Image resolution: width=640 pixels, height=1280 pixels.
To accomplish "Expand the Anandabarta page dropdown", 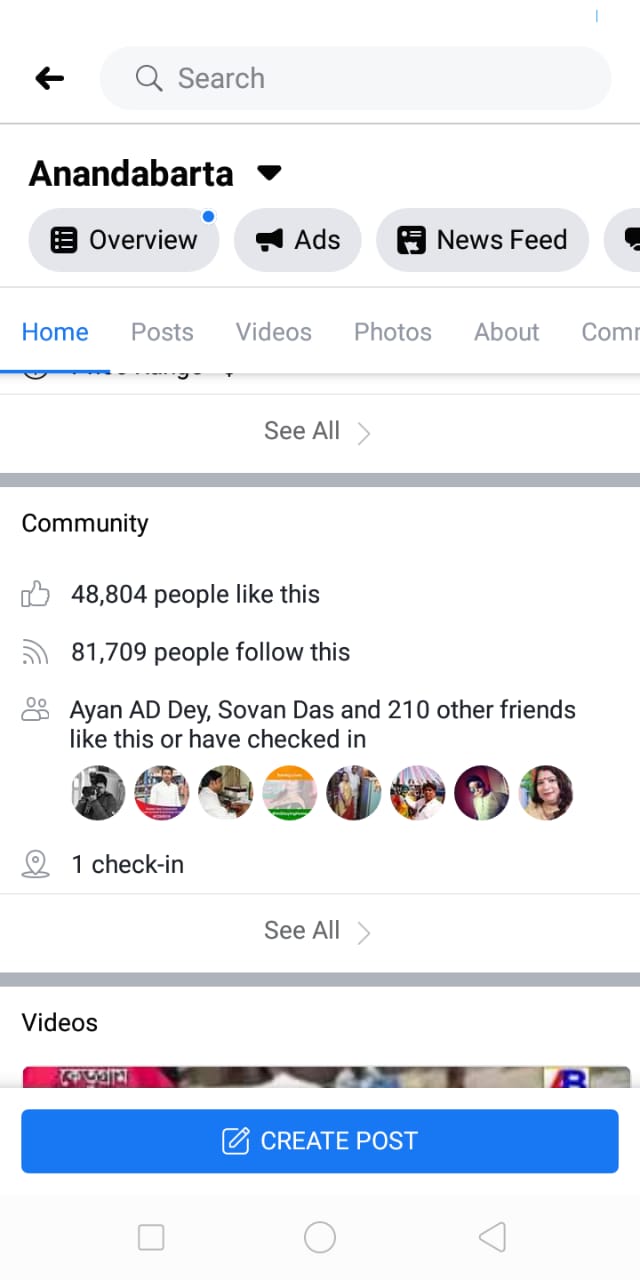I will pyautogui.click(x=269, y=173).
